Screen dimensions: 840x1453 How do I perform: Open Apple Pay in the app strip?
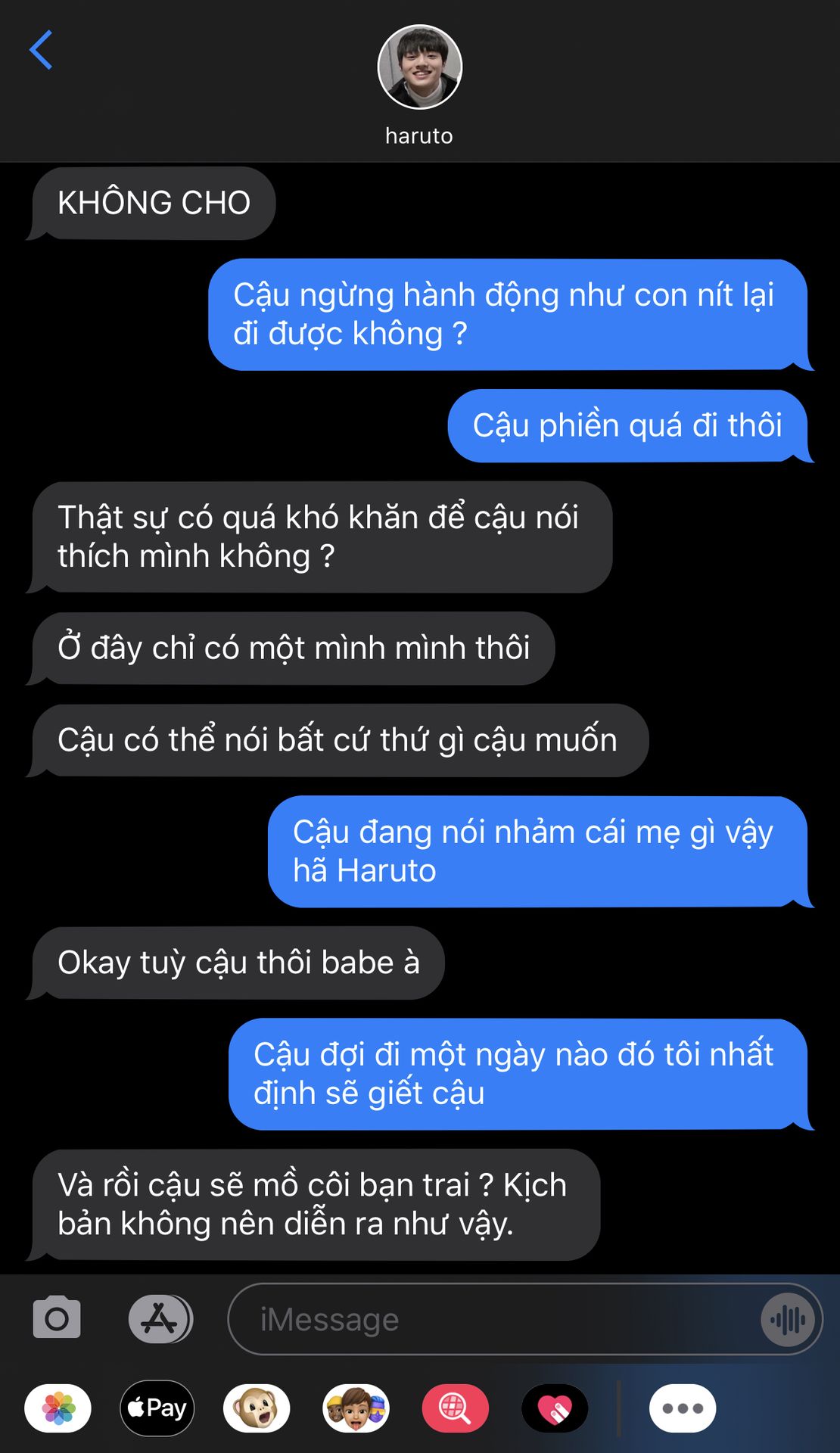tap(157, 1408)
